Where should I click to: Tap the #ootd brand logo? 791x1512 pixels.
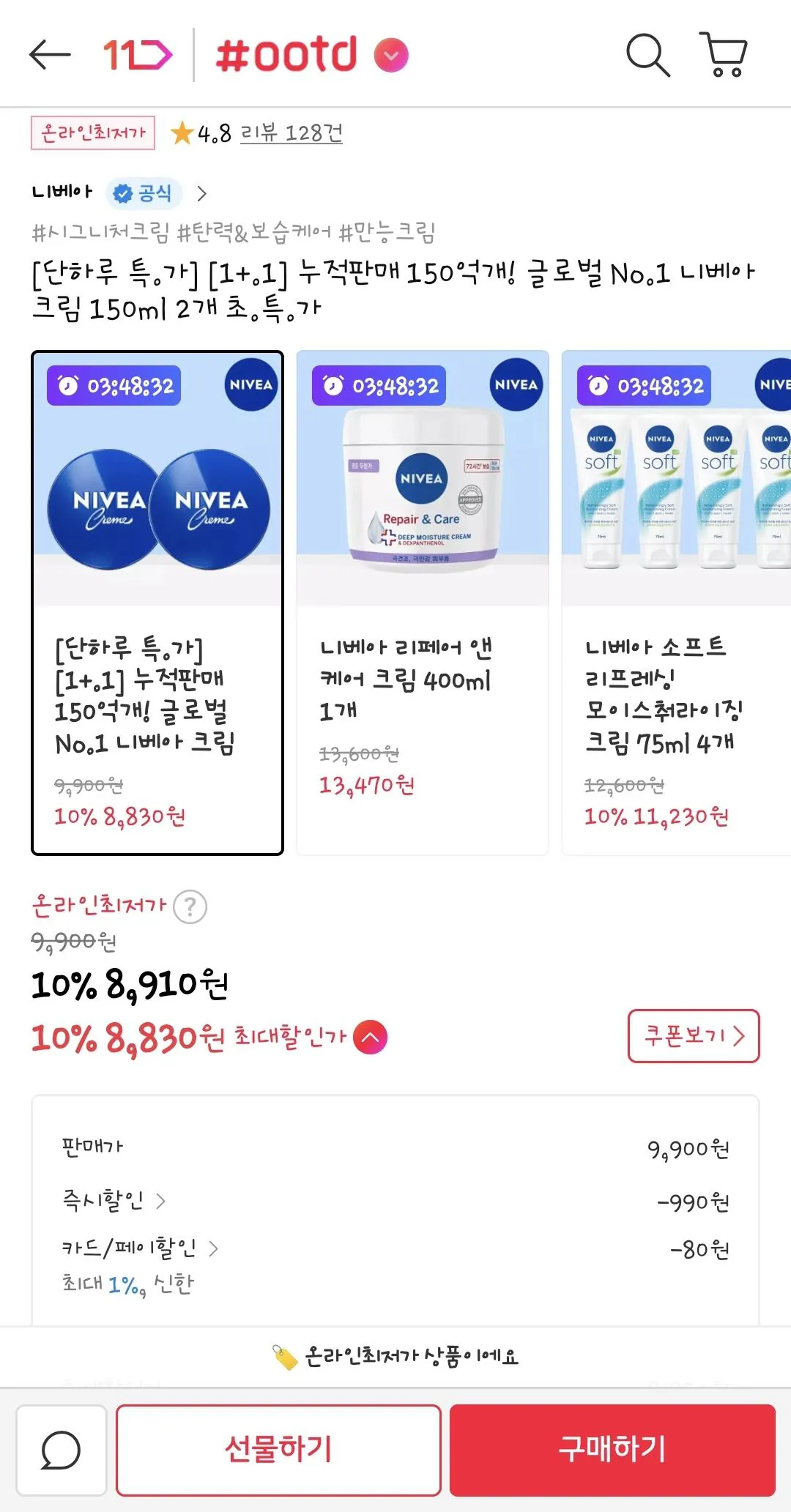pyautogui.click(x=286, y=55)
